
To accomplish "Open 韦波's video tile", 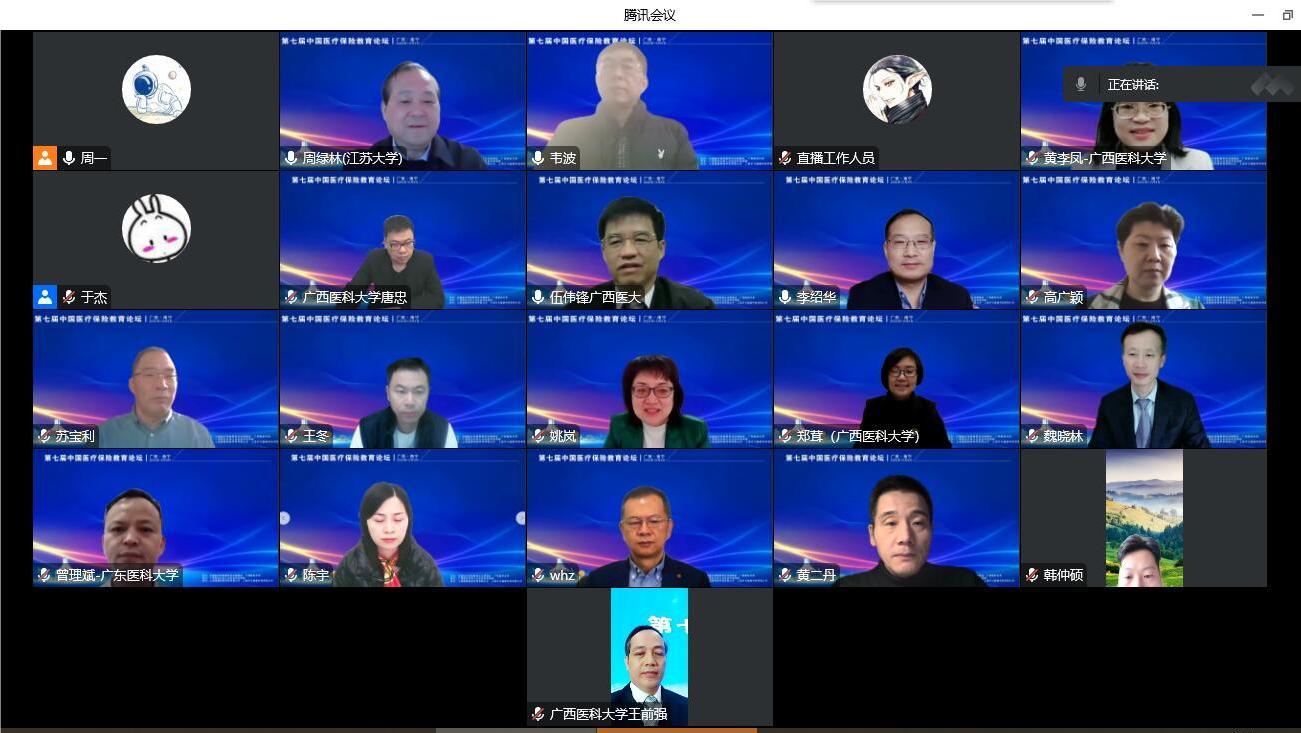I will 649,100.
